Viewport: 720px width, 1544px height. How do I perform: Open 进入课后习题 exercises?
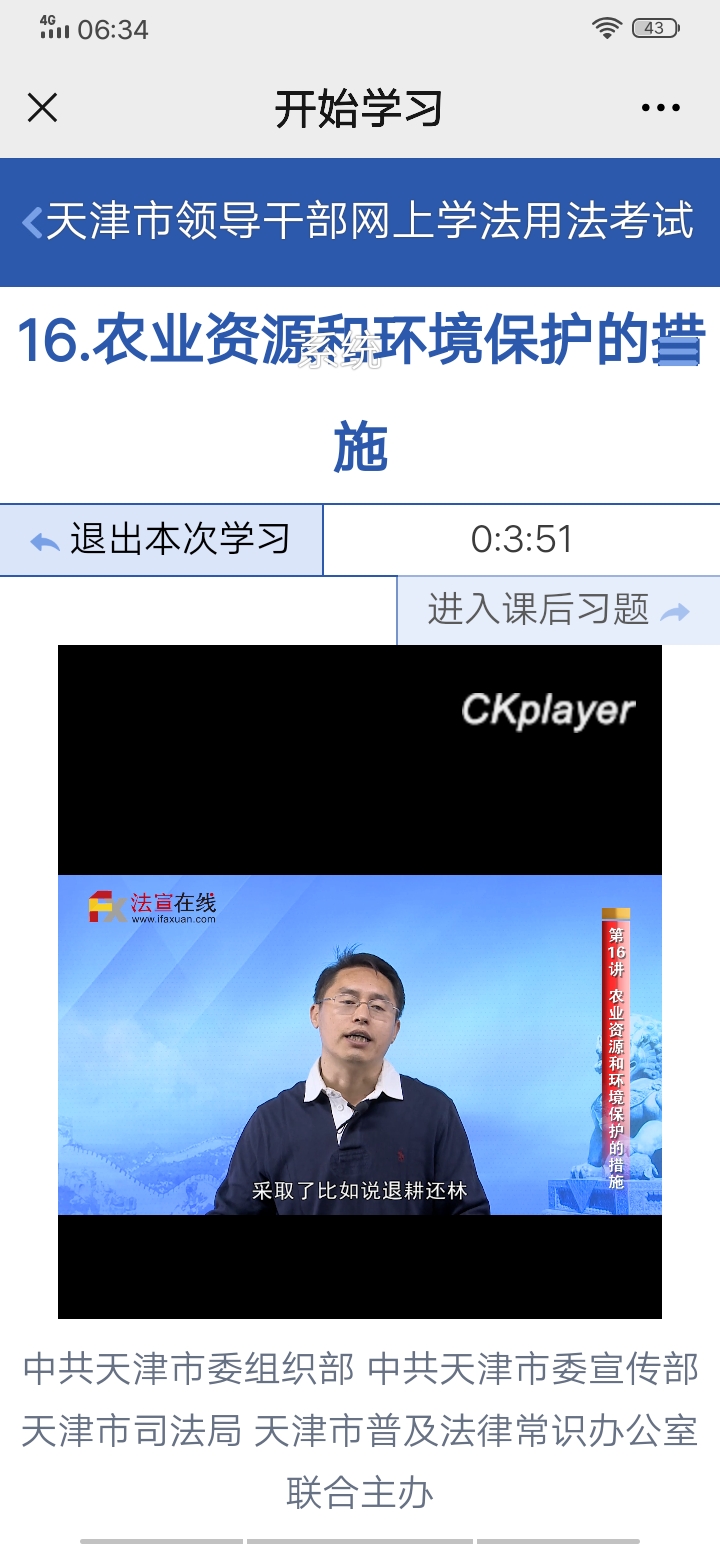click(558, 610)
